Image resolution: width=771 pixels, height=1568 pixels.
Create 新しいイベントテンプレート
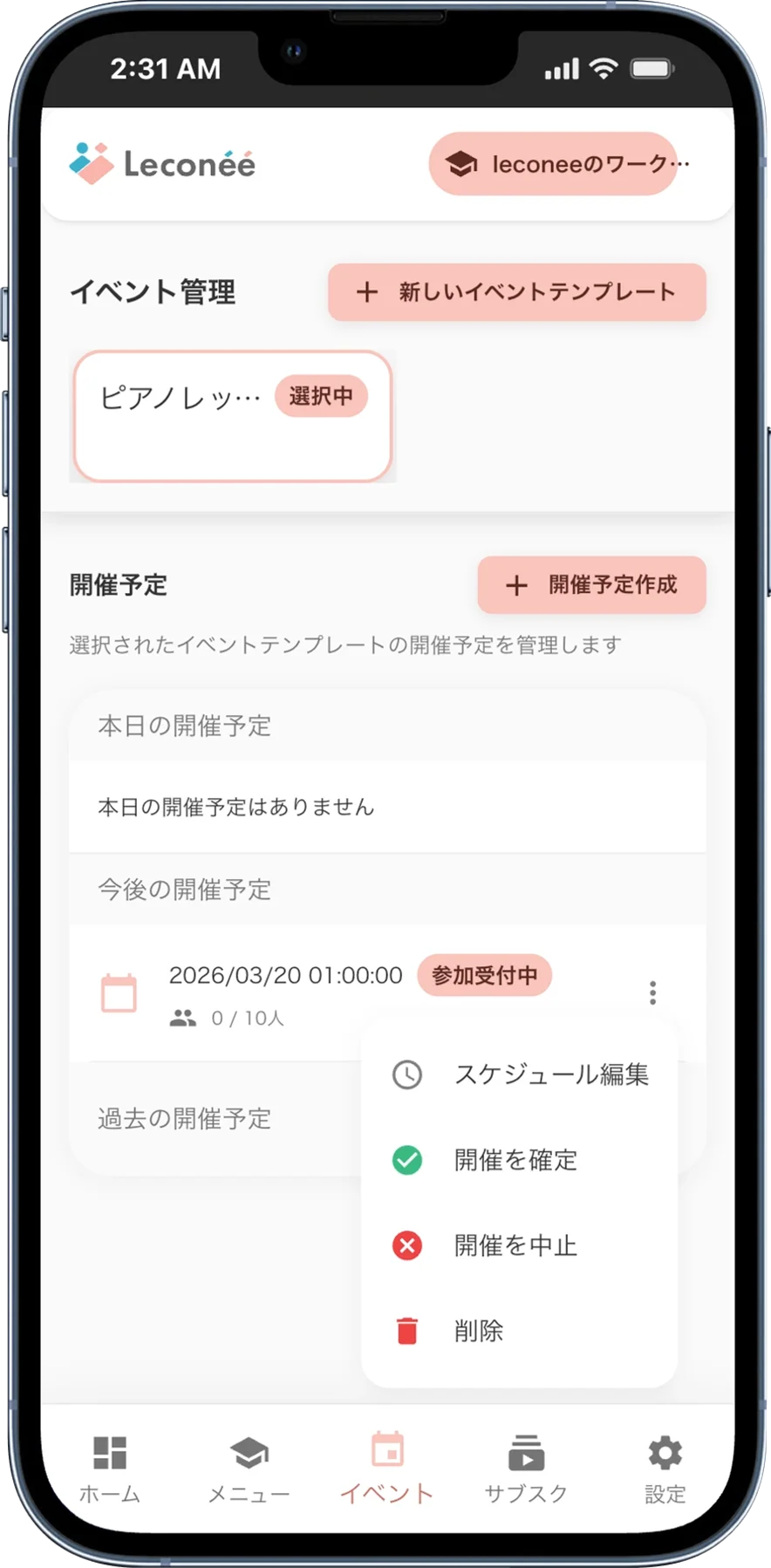[516, 292]
